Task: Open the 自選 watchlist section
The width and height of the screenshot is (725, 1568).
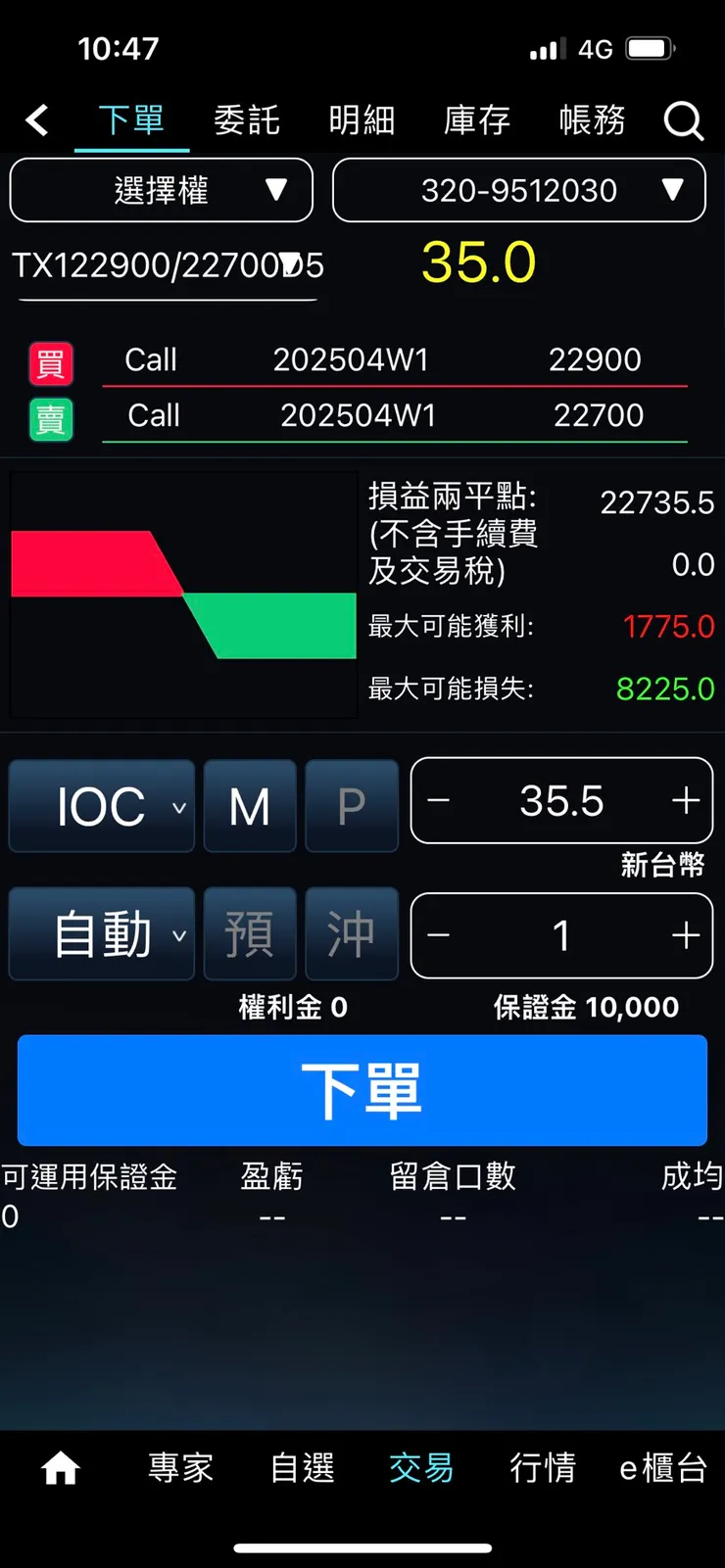Action: pos(302,1466)
